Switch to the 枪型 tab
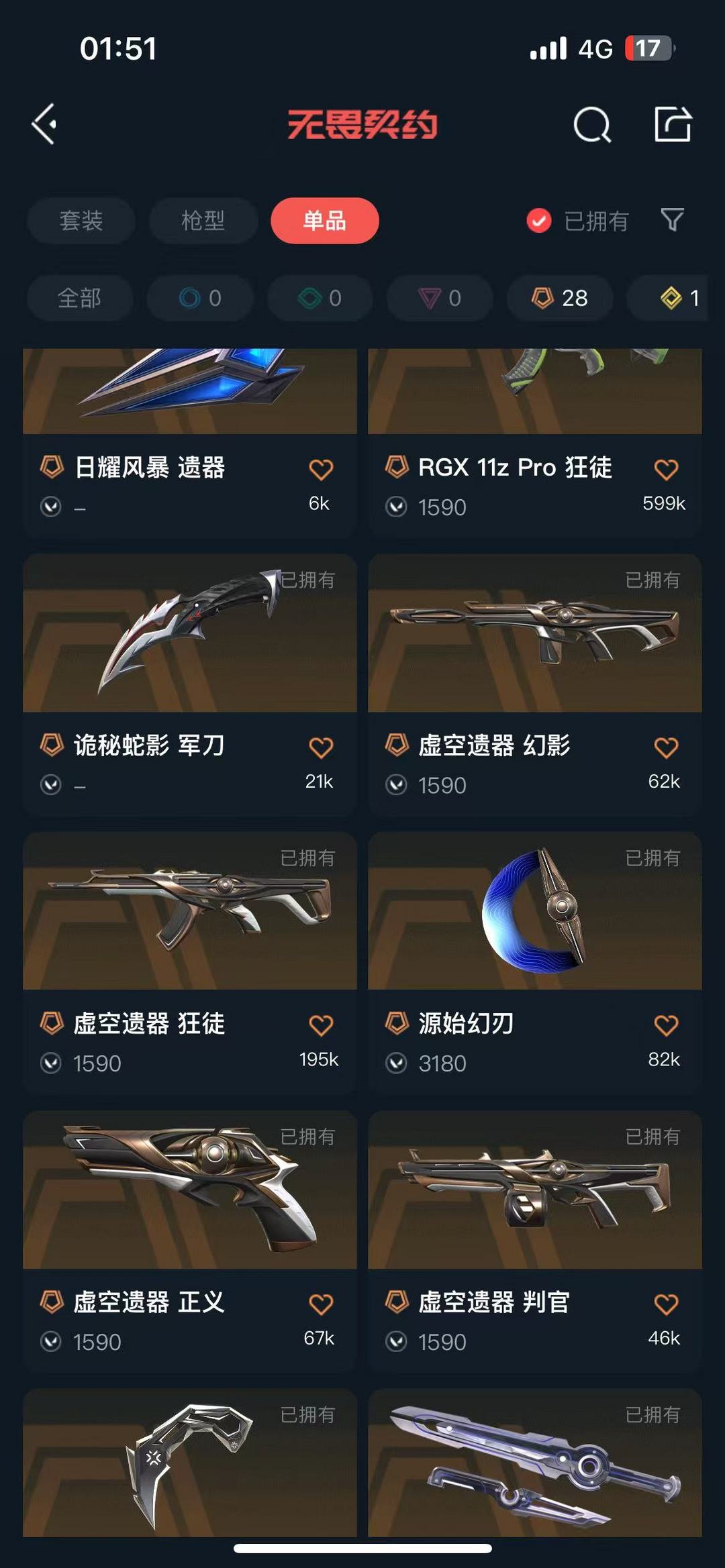Viewport: 725px width, 1568px height. click(x=203, y=221)
